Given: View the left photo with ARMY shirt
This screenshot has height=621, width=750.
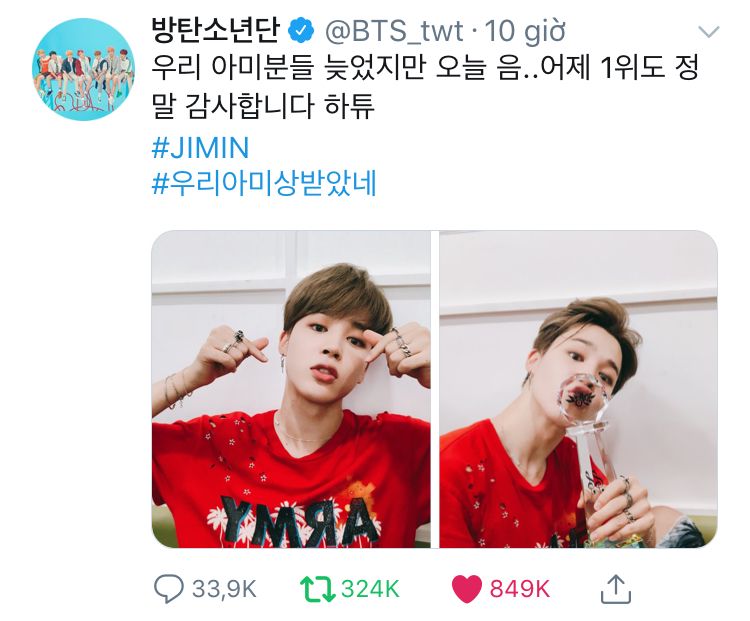Looking at the screenshot, I should coord(291,389).
